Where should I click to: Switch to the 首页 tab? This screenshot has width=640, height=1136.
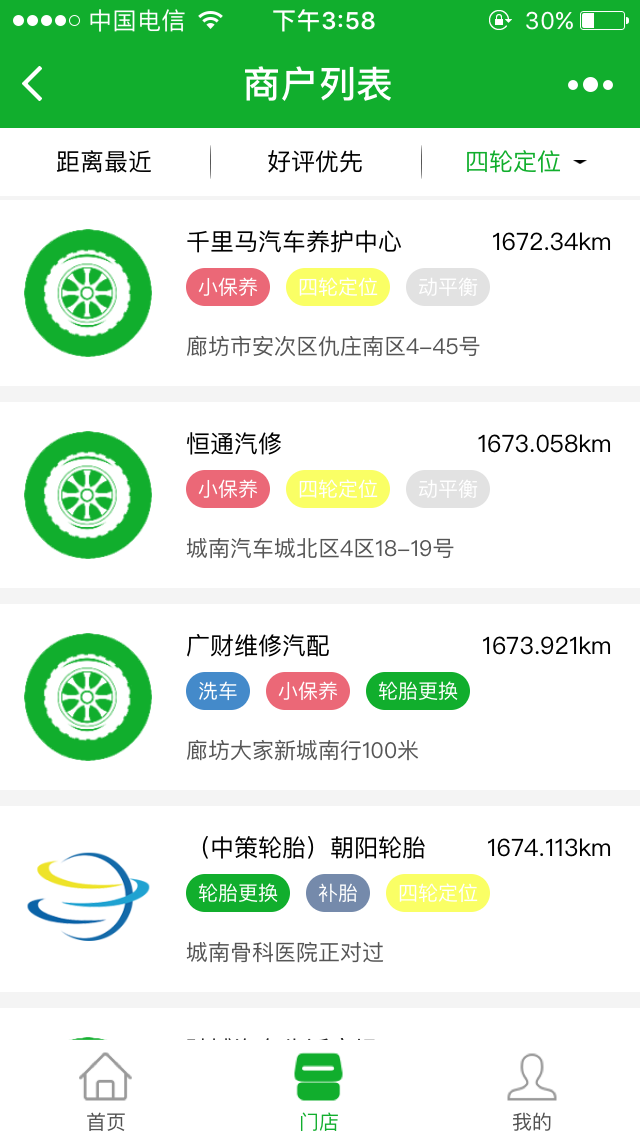pos(106,1092)
